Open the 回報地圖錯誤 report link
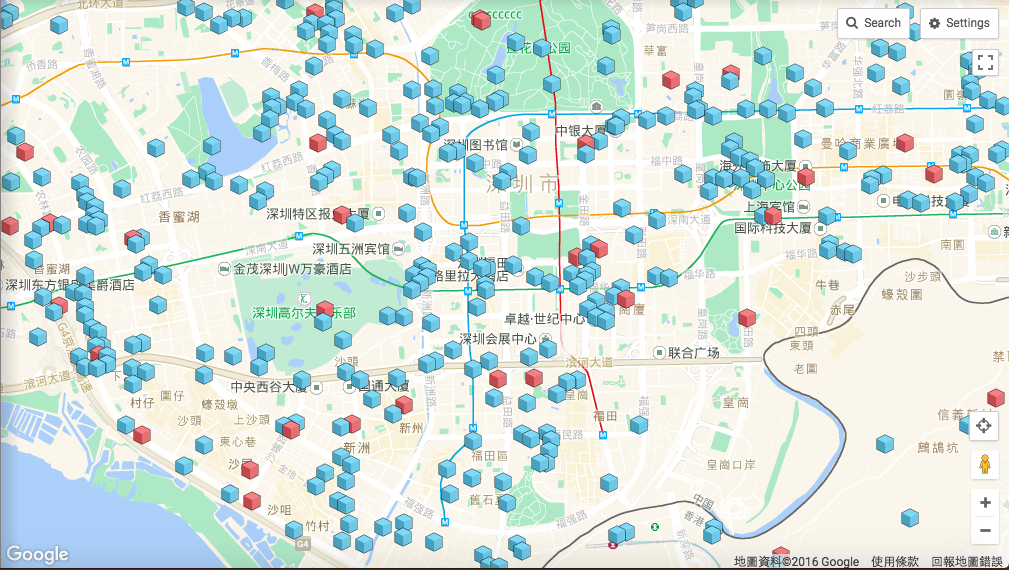The image size is (1009, 570). pos(966,562)
